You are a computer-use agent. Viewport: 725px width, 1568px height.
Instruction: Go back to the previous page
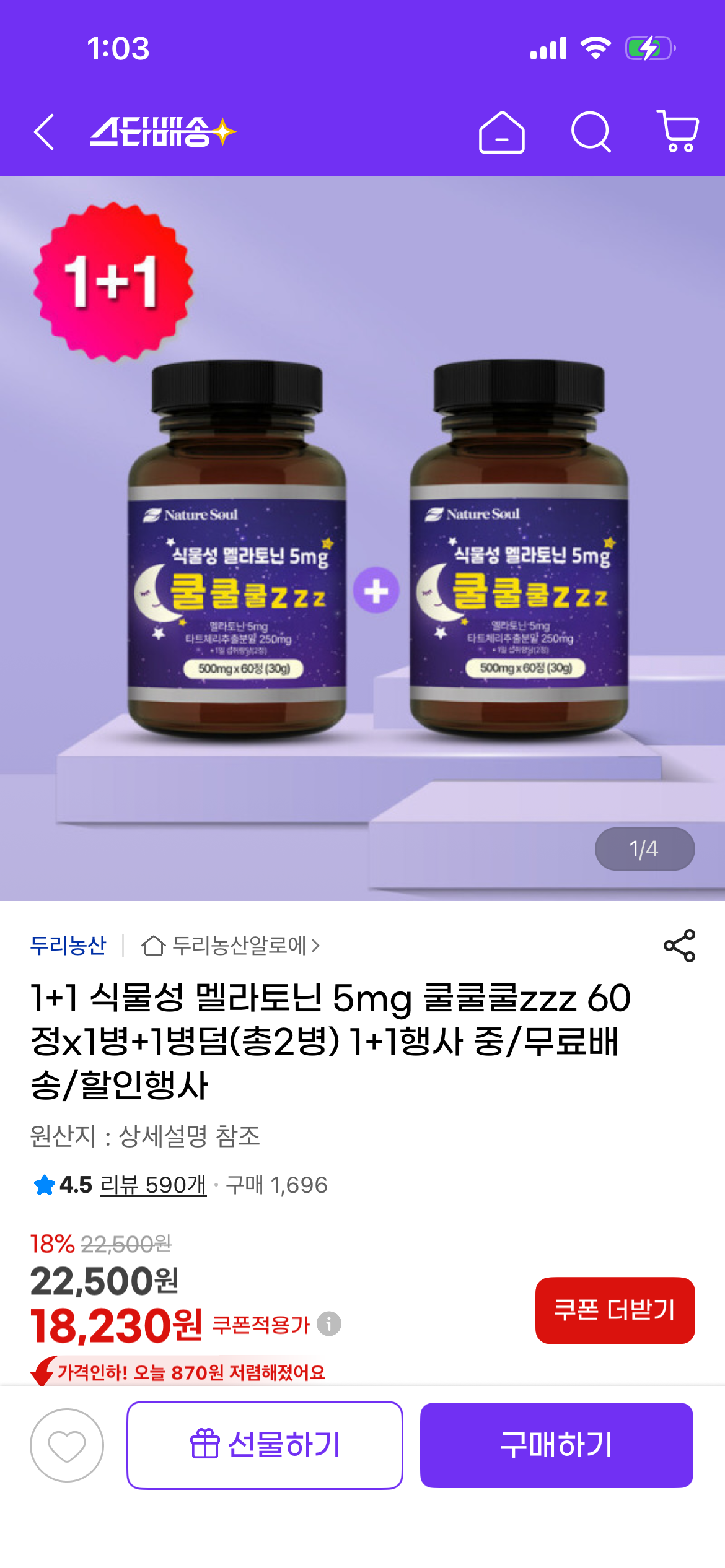44,132
